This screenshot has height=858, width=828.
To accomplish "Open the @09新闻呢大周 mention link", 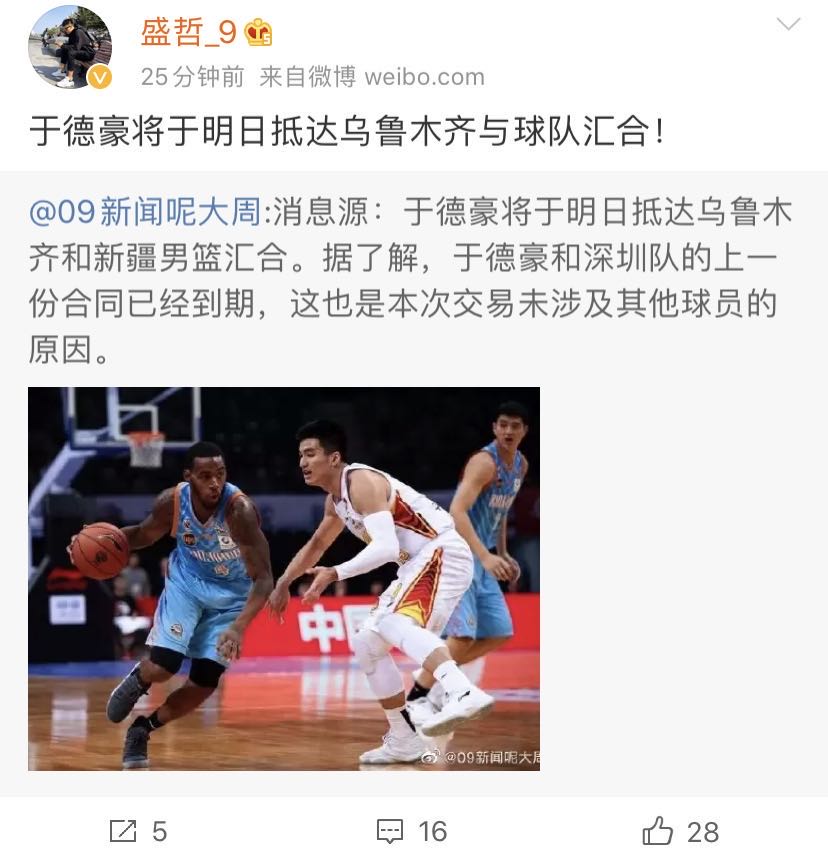I will (146, 213).
